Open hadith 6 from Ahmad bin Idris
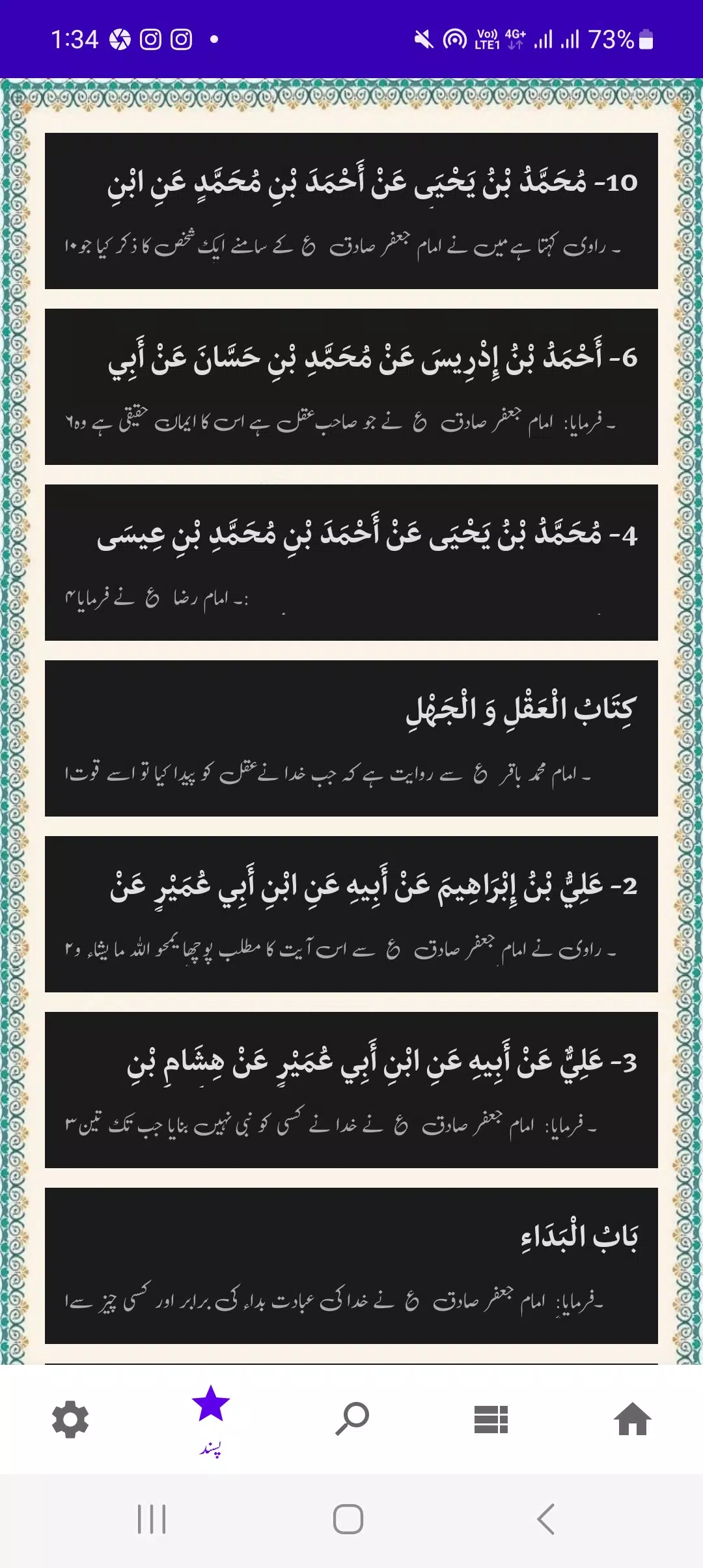 pyautogui.click(x=351, y=383)
